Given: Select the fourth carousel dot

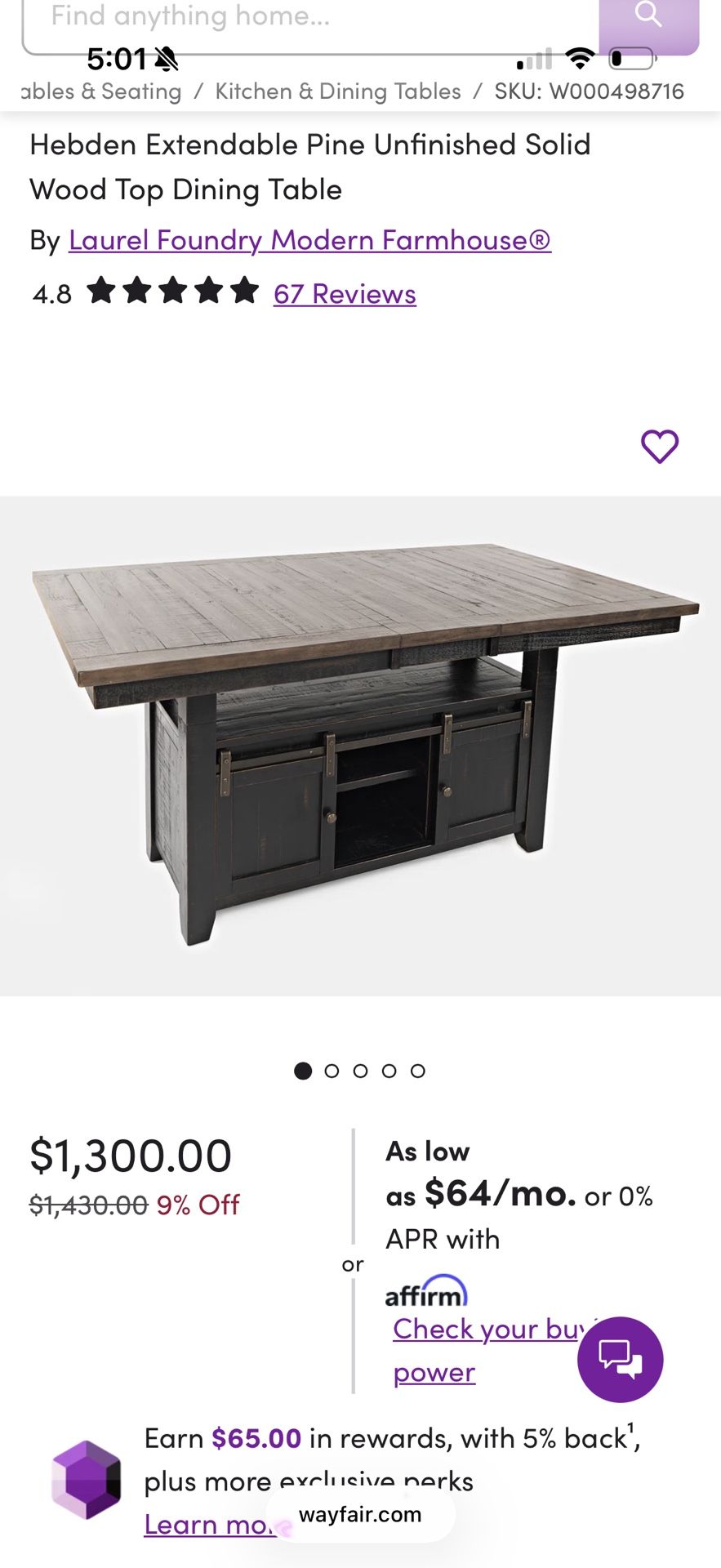Looking at the screenshot, I should pos(389,1071).
